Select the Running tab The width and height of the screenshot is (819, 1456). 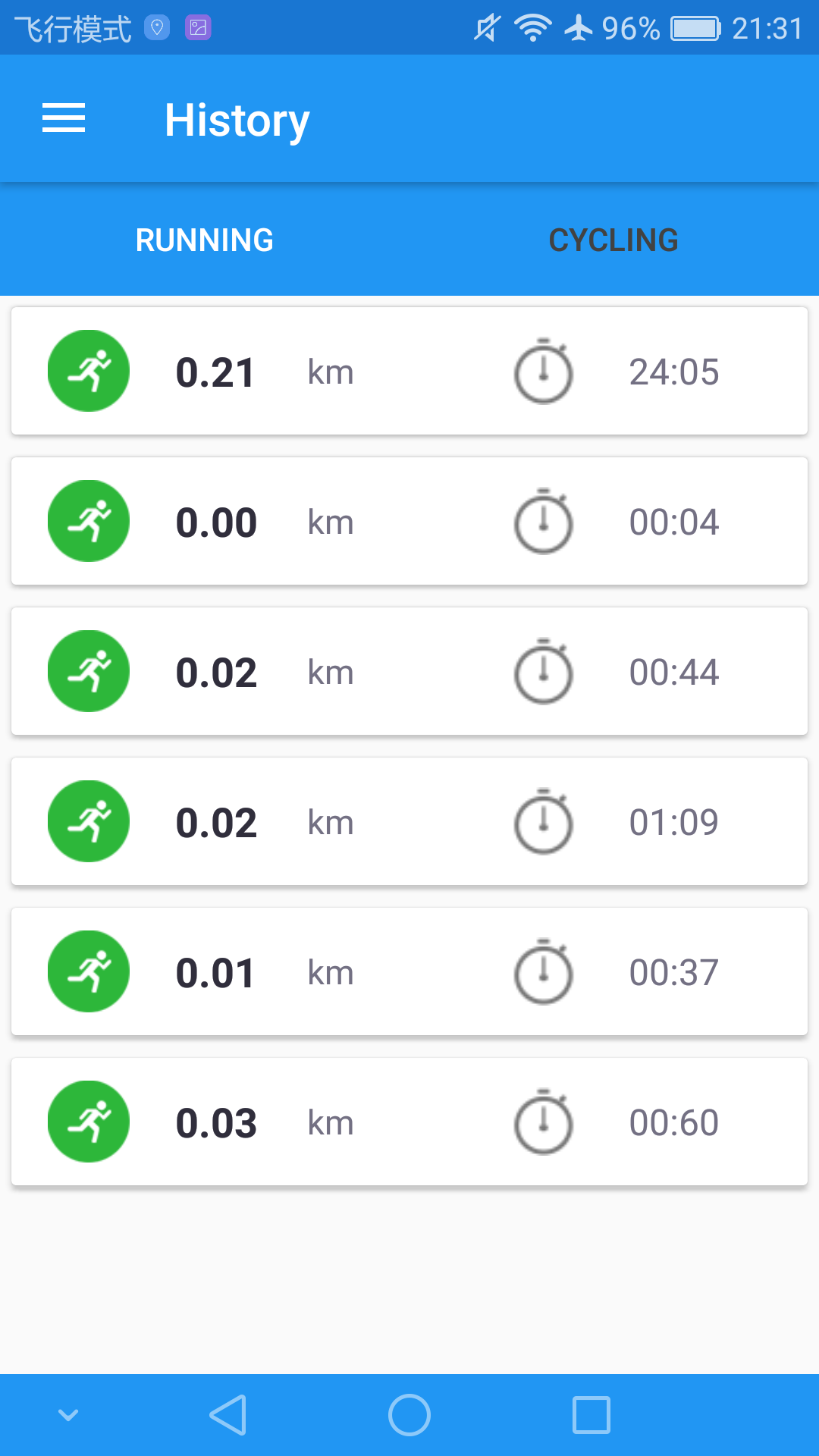(x=205, y=240)
